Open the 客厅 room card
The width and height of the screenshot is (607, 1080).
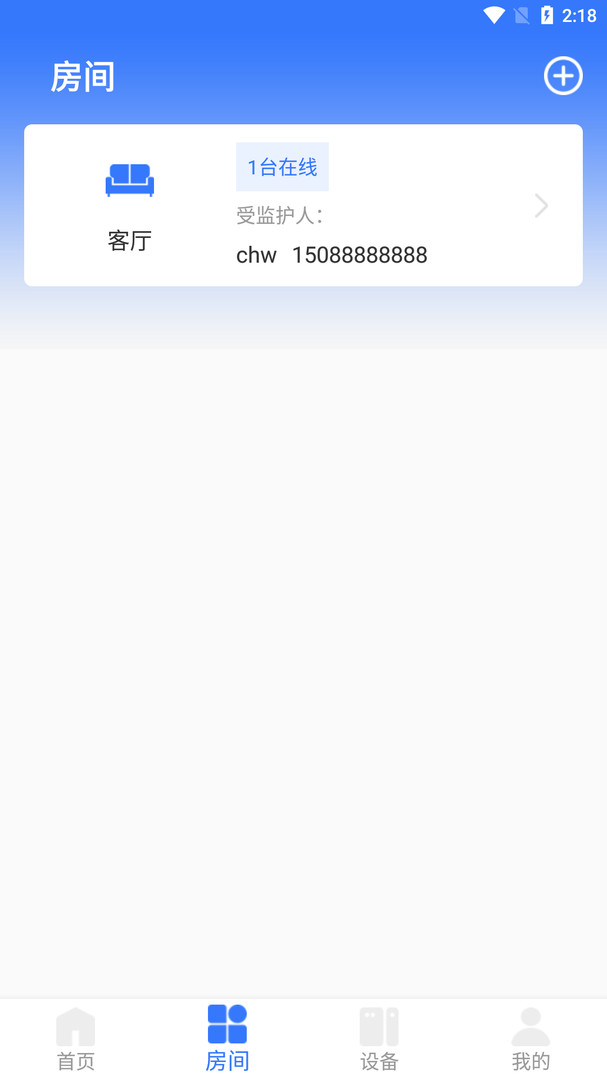tap(303, 206)
